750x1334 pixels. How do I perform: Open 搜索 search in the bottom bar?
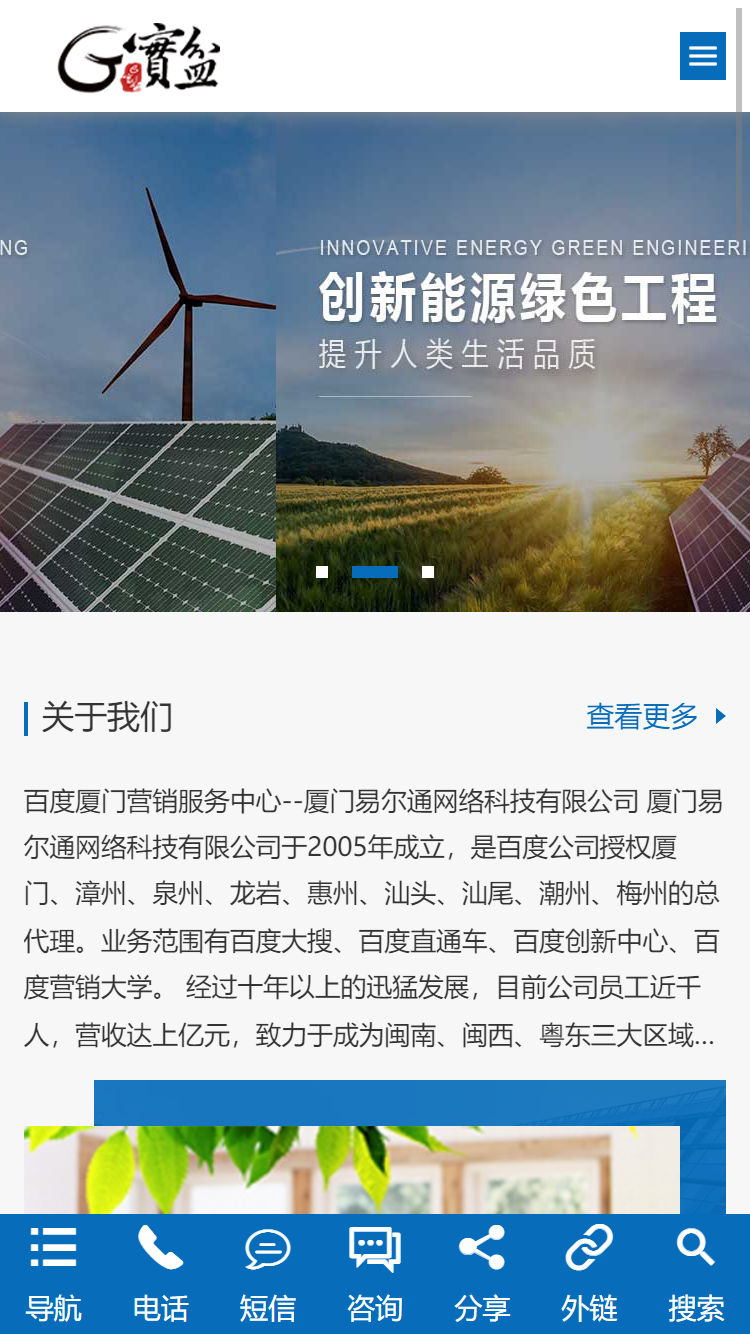coord(696,1274)
